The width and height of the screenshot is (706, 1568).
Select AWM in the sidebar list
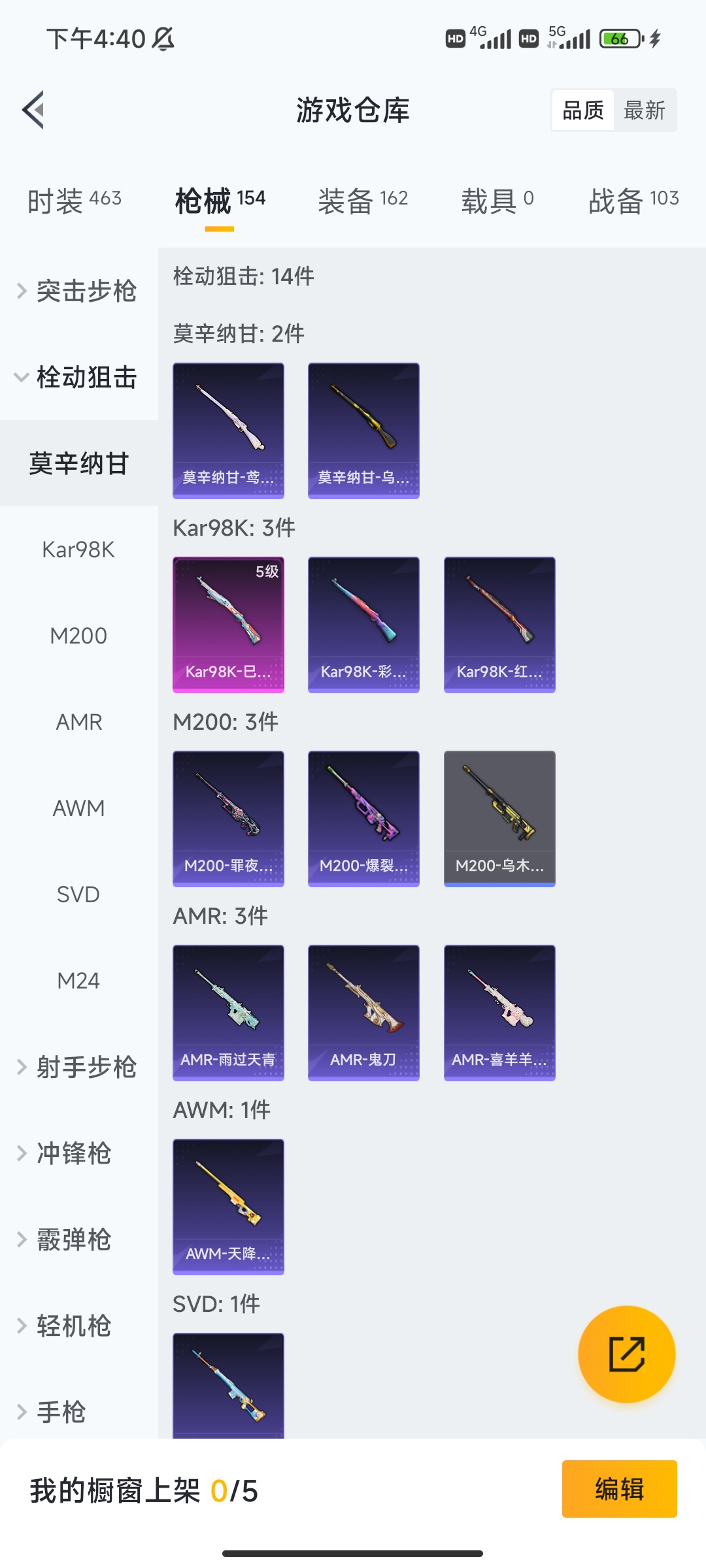click(x=78, y=808)
